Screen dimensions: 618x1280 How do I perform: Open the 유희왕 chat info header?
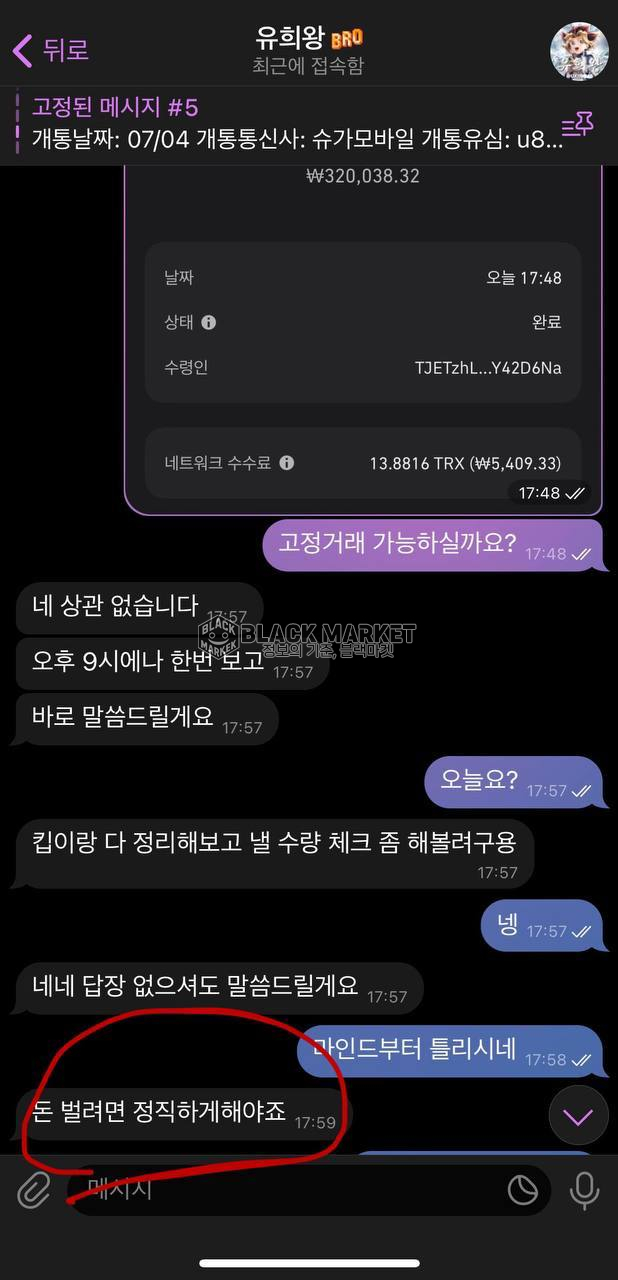pos(309,50)
